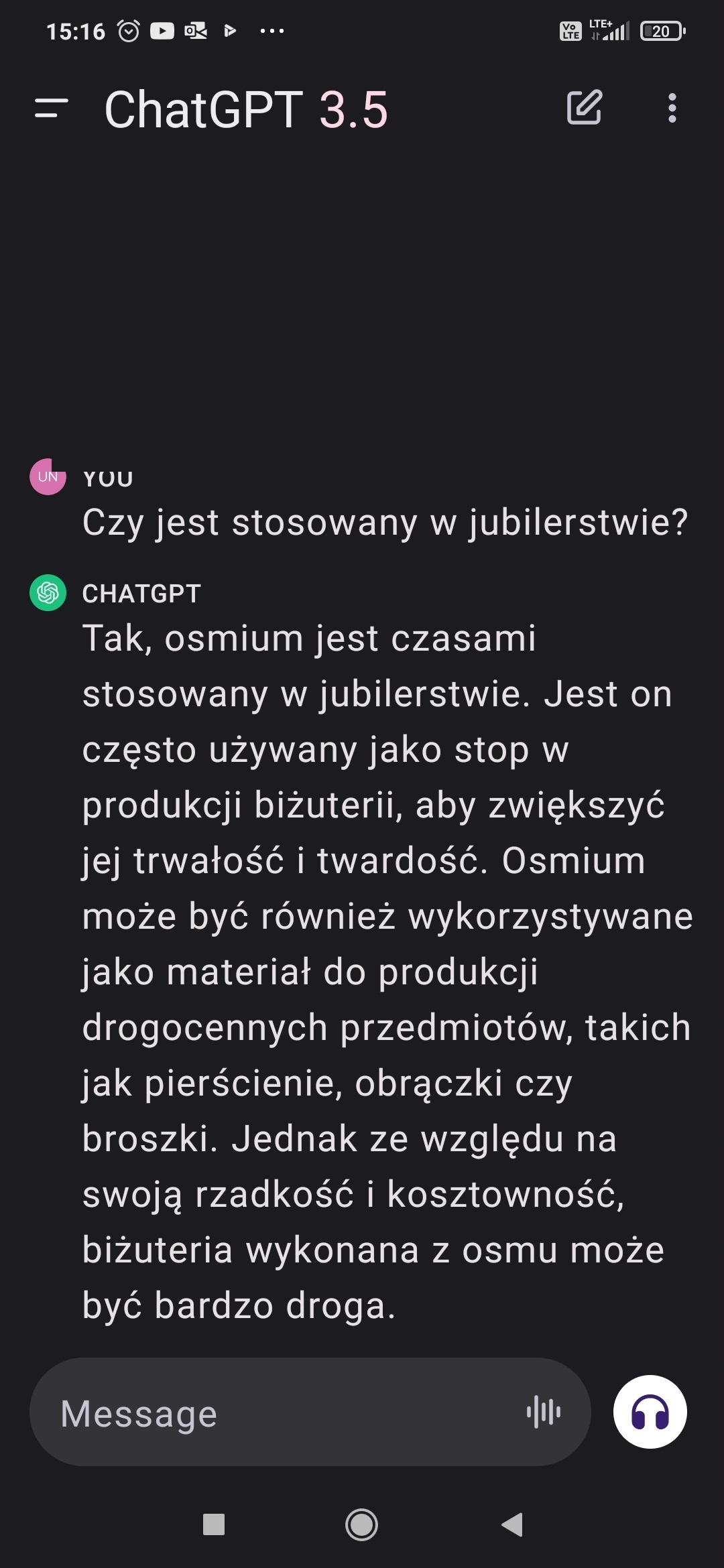
Task: Launch voice conversation with headphones button
Action: coord(650,1412)
